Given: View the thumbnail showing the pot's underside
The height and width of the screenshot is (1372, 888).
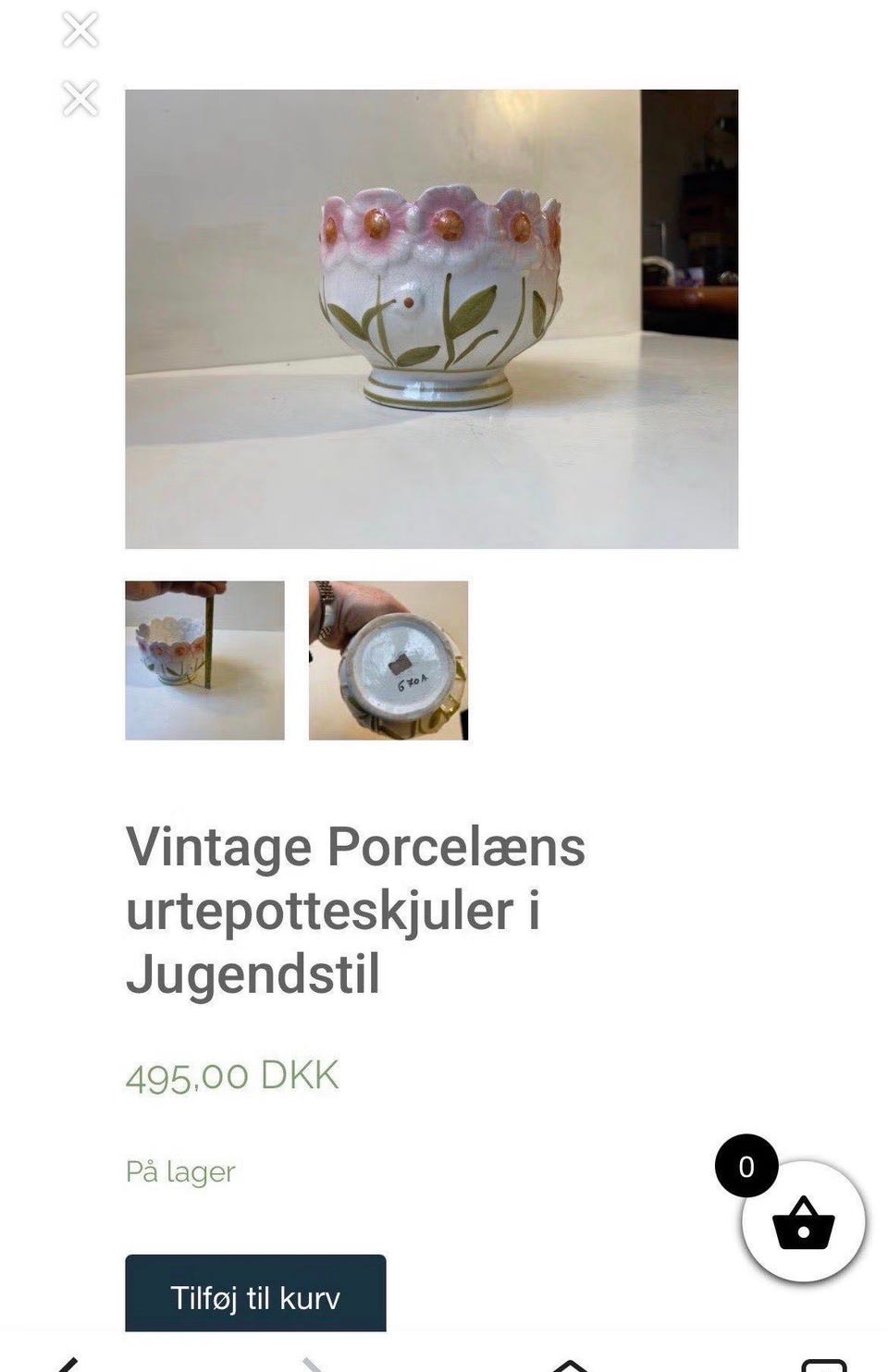Looking at the screenshot, I should pyautogui.click(x=388, y=658).
